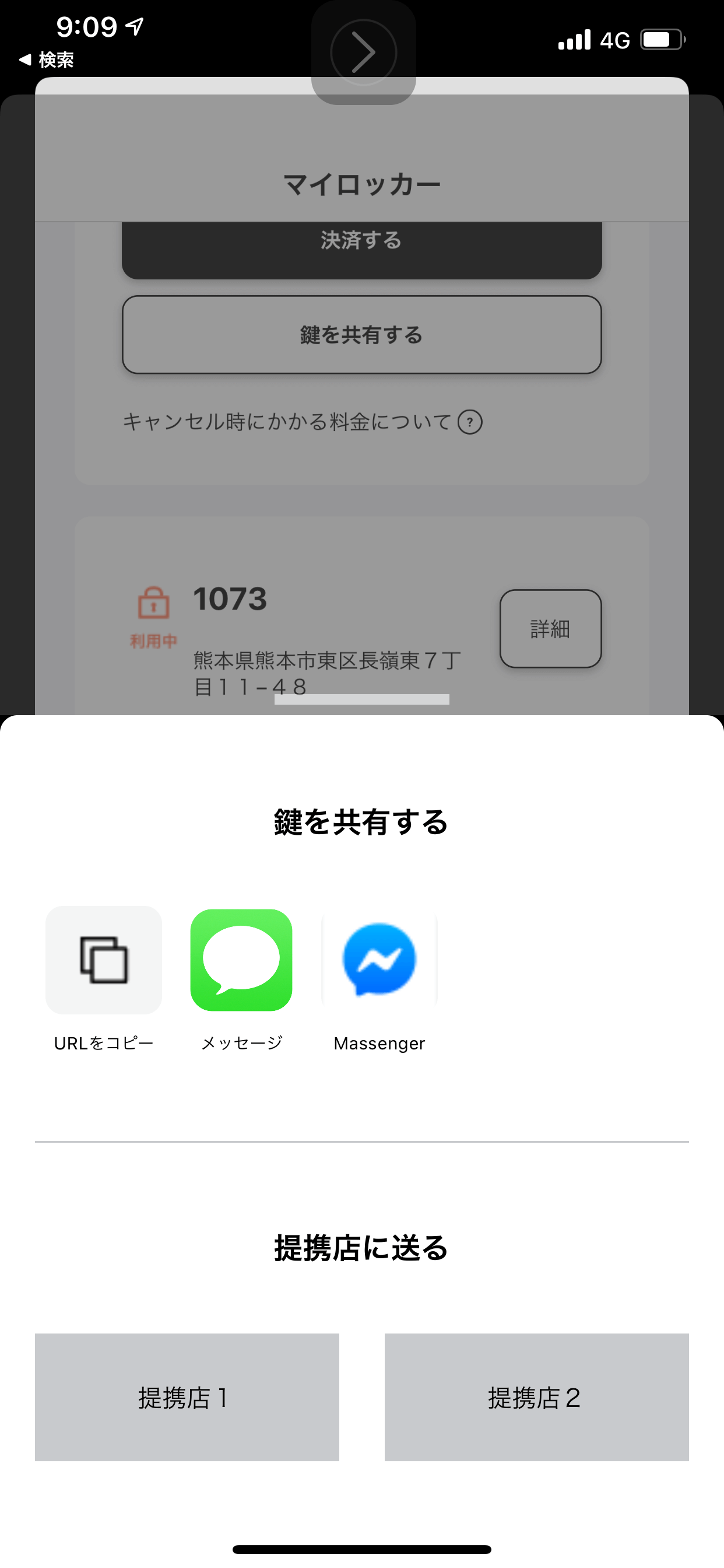Return to 検索 via the back link
The height and width of the screenshot is (1568, 724).
[x=47, y=60]
